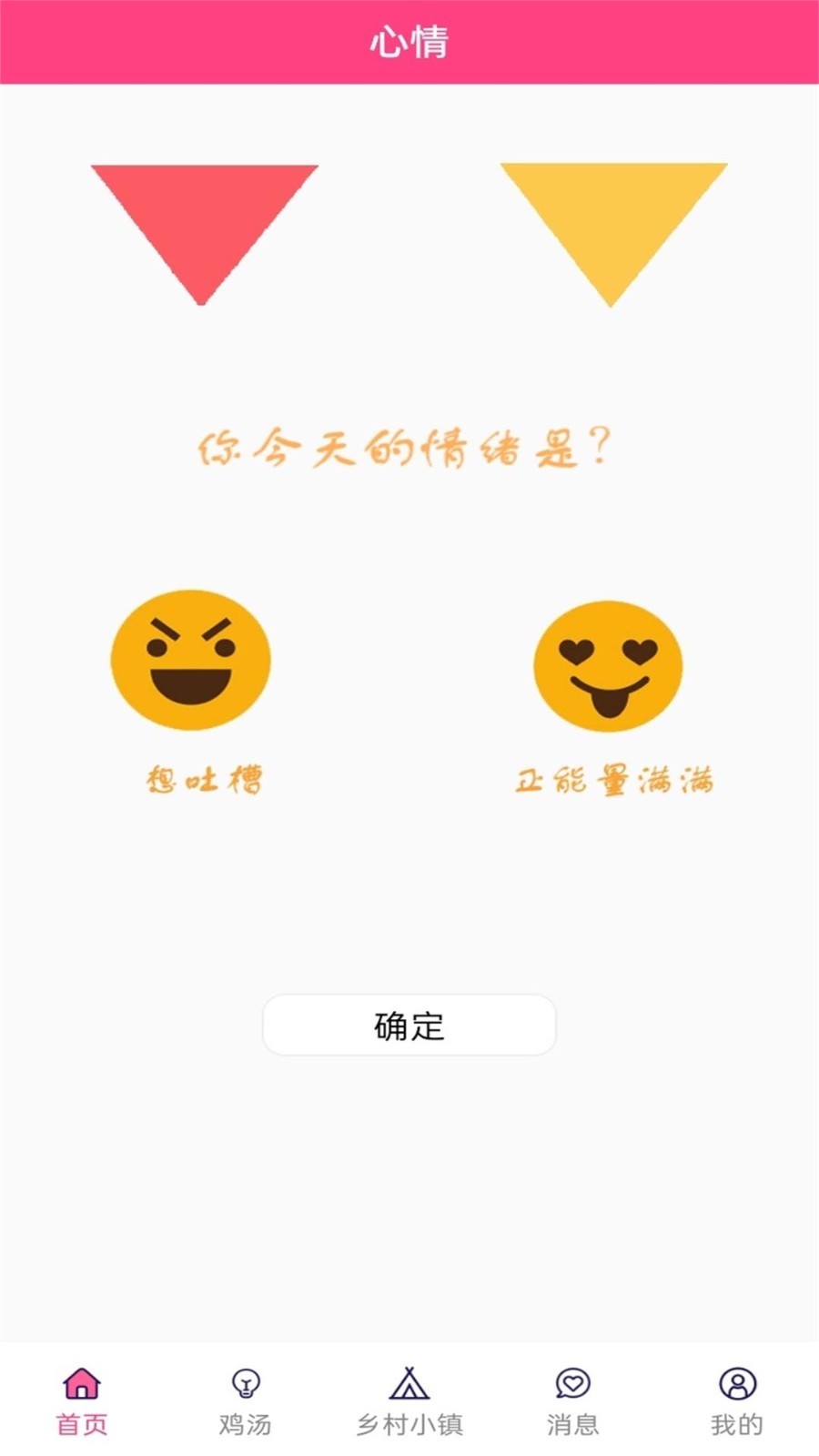Select the 想吐槽 mood emoji
819x1456 pixels.
pyautogui.click(x=191, y=660)
